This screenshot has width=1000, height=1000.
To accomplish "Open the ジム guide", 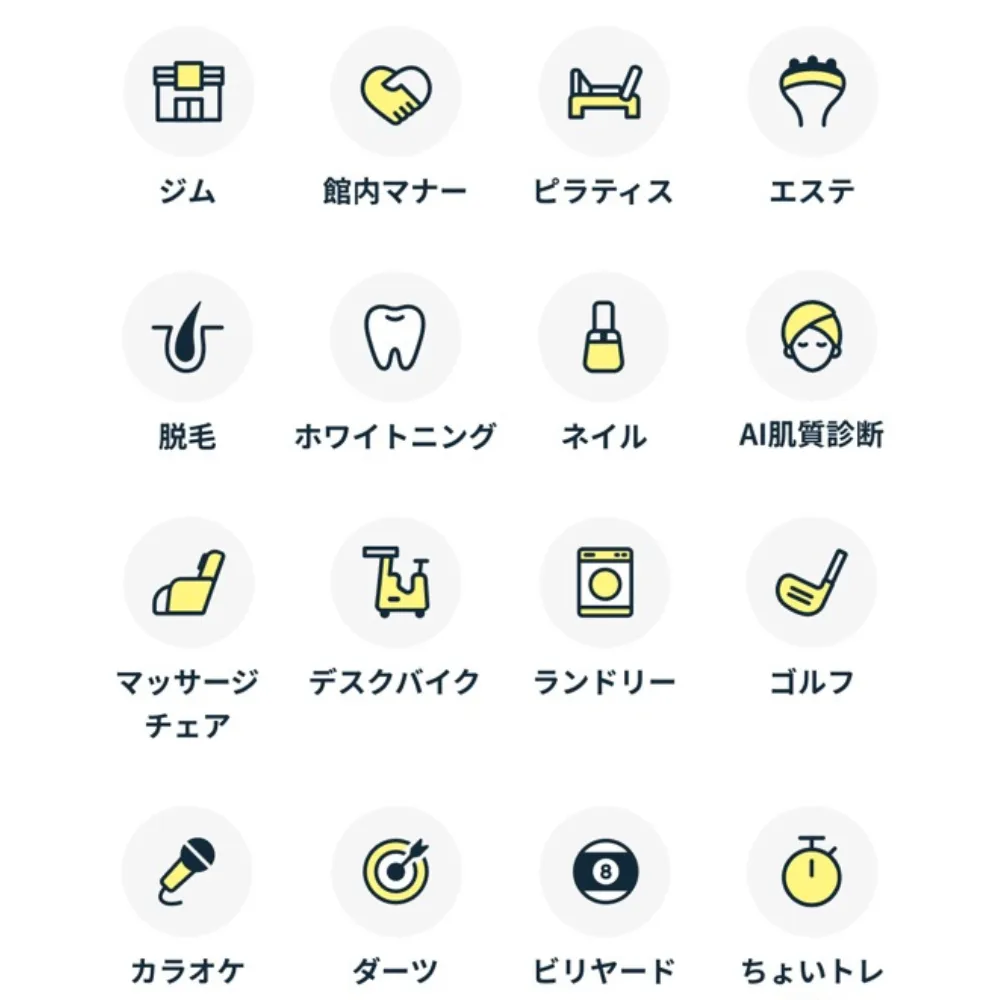I will [x=188, y=92].
